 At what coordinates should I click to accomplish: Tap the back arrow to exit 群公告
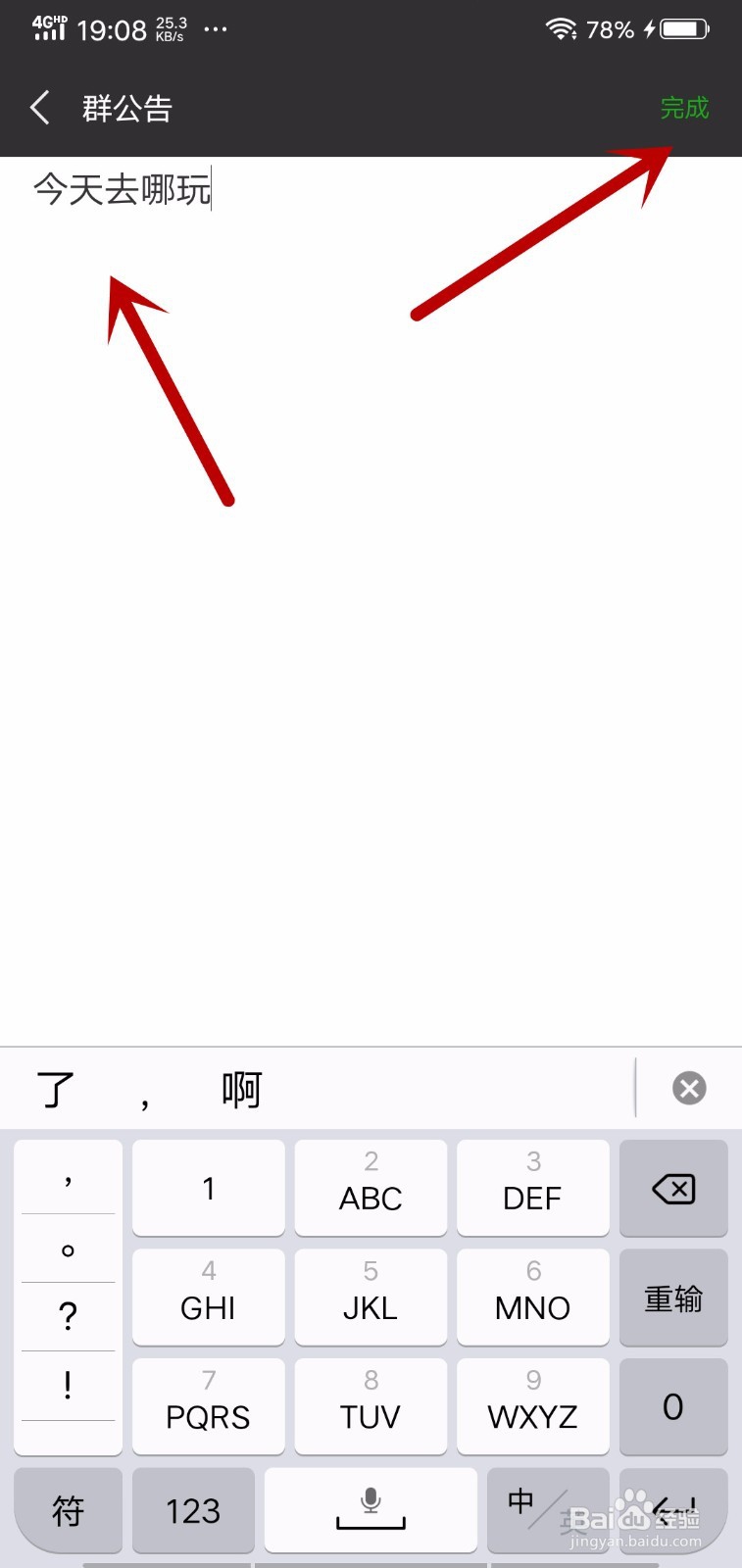[39, 108]
